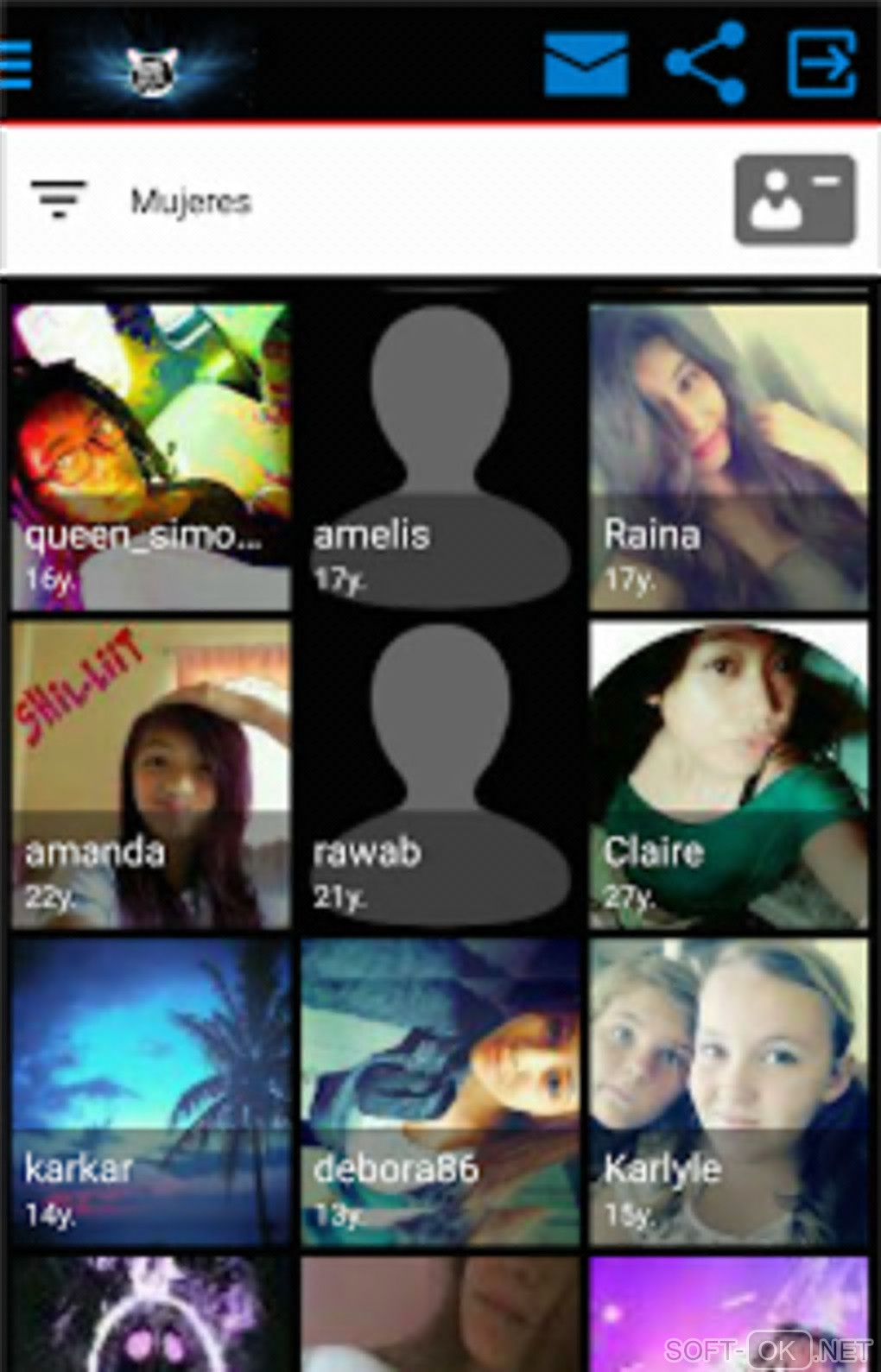Open Karlyle's profile photo

click(728, 1091)
